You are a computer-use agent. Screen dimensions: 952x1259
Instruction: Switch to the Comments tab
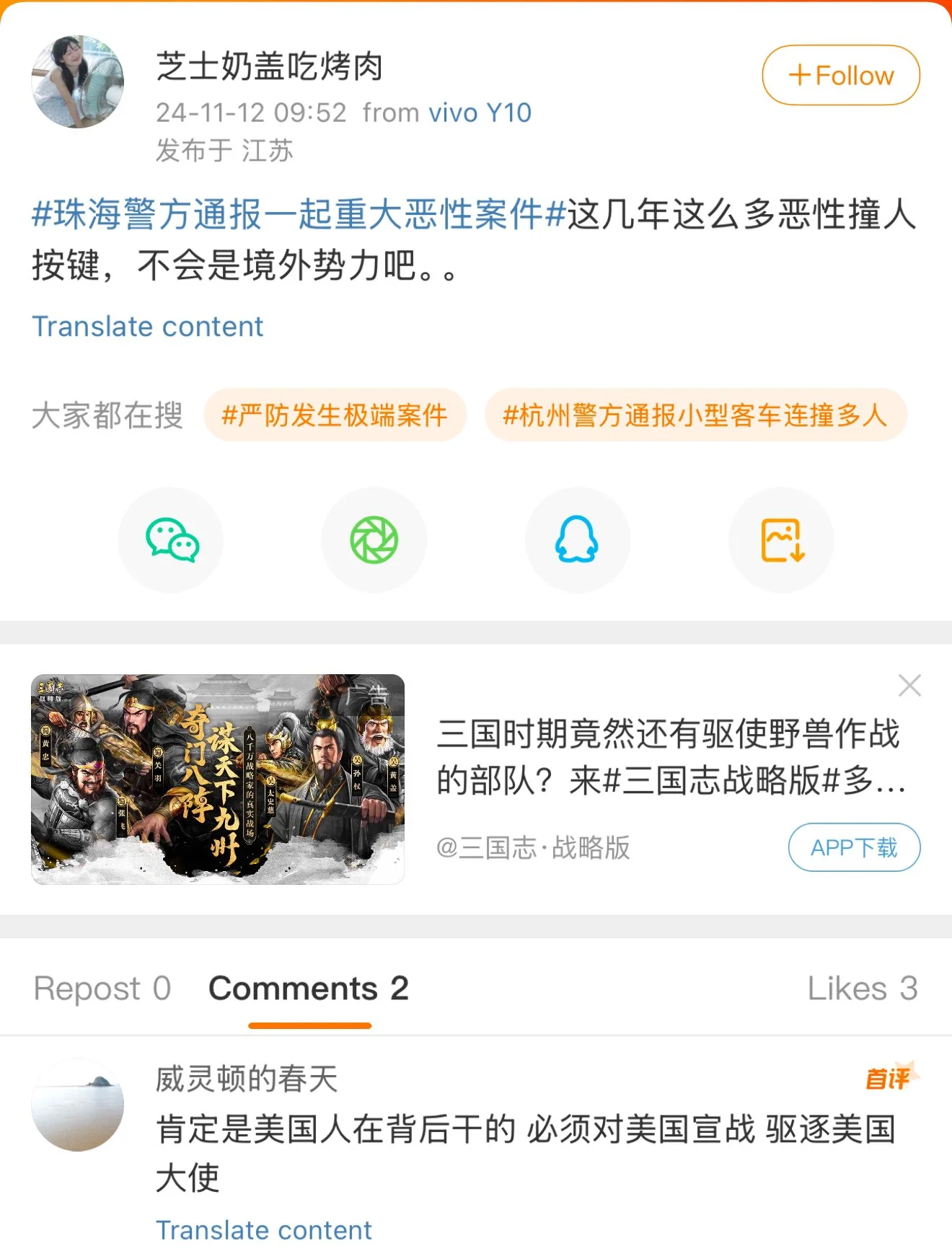(309, 988)
